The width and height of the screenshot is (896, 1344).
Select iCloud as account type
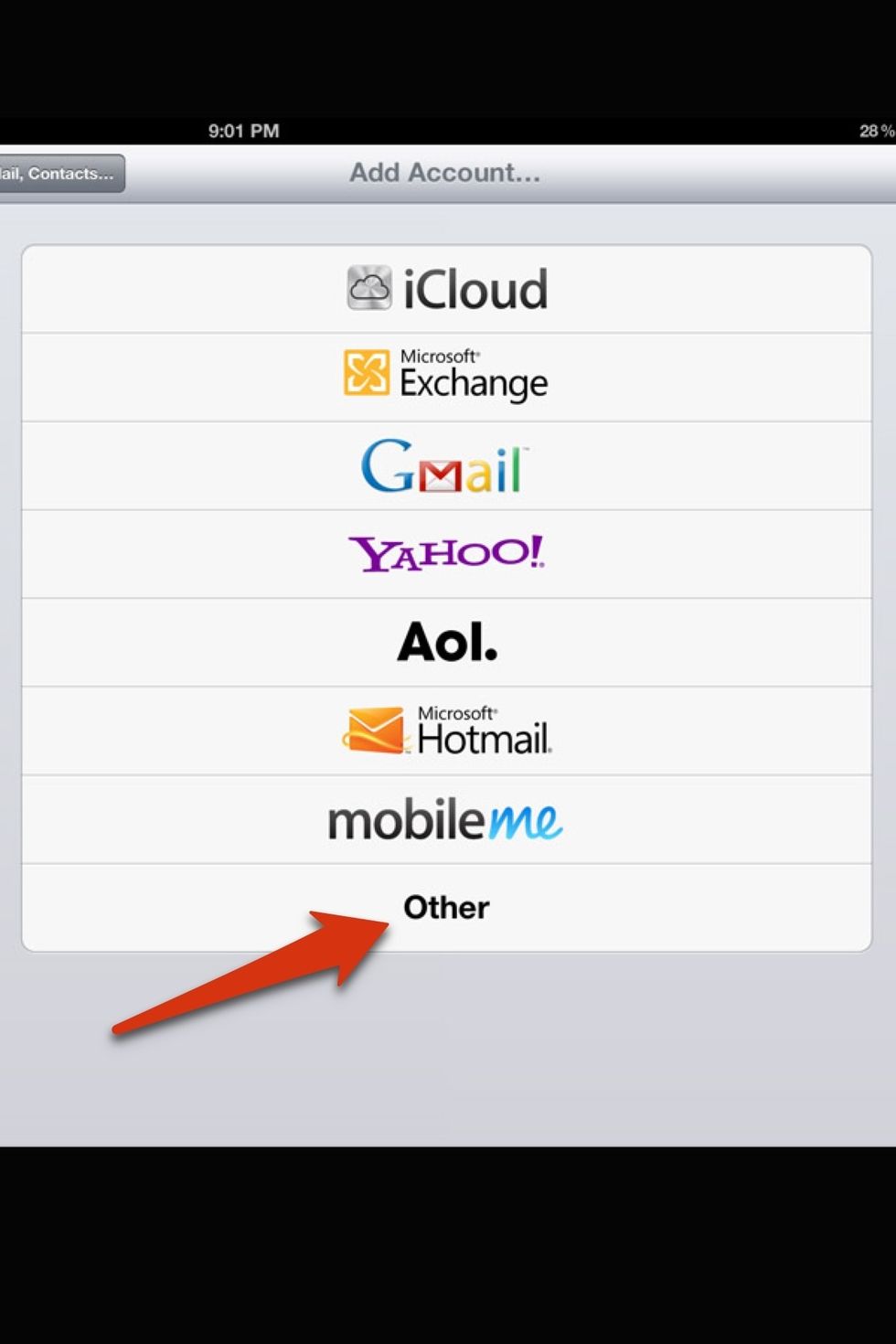pyautogui.click(x=446, y=289)
